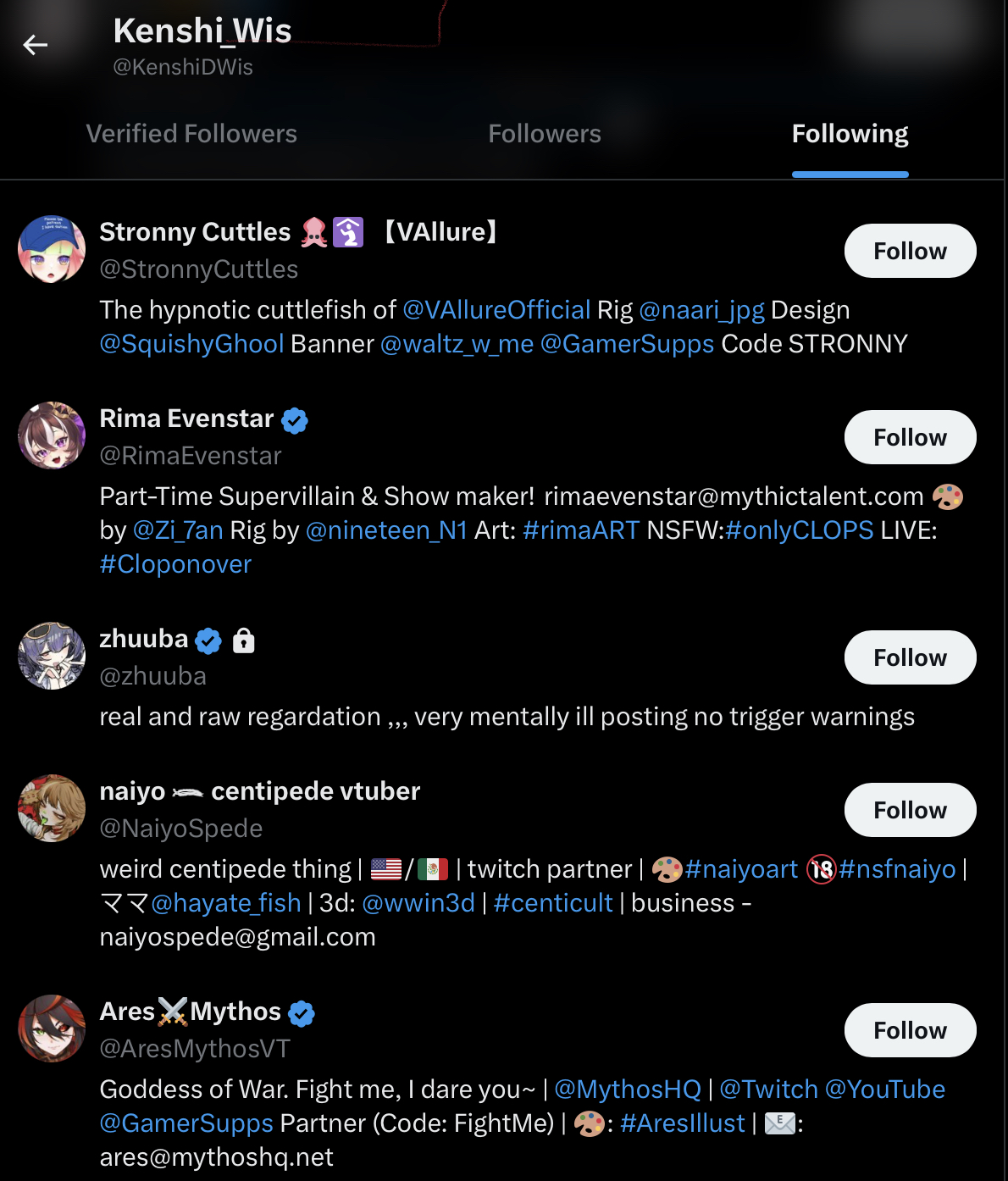Open zhuuba's profile
This screenshot has height=1181, width=1008.
pos(144,639)
